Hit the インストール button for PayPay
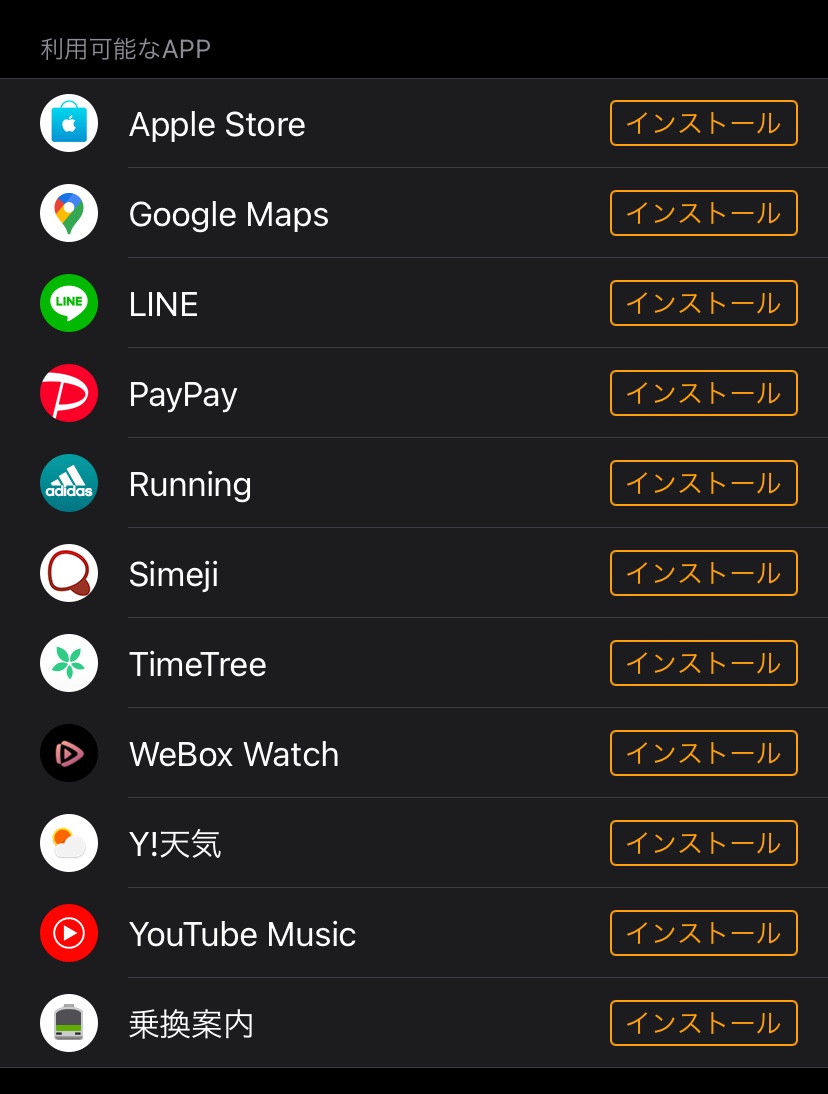828x1094 pixels. (703, 393)
